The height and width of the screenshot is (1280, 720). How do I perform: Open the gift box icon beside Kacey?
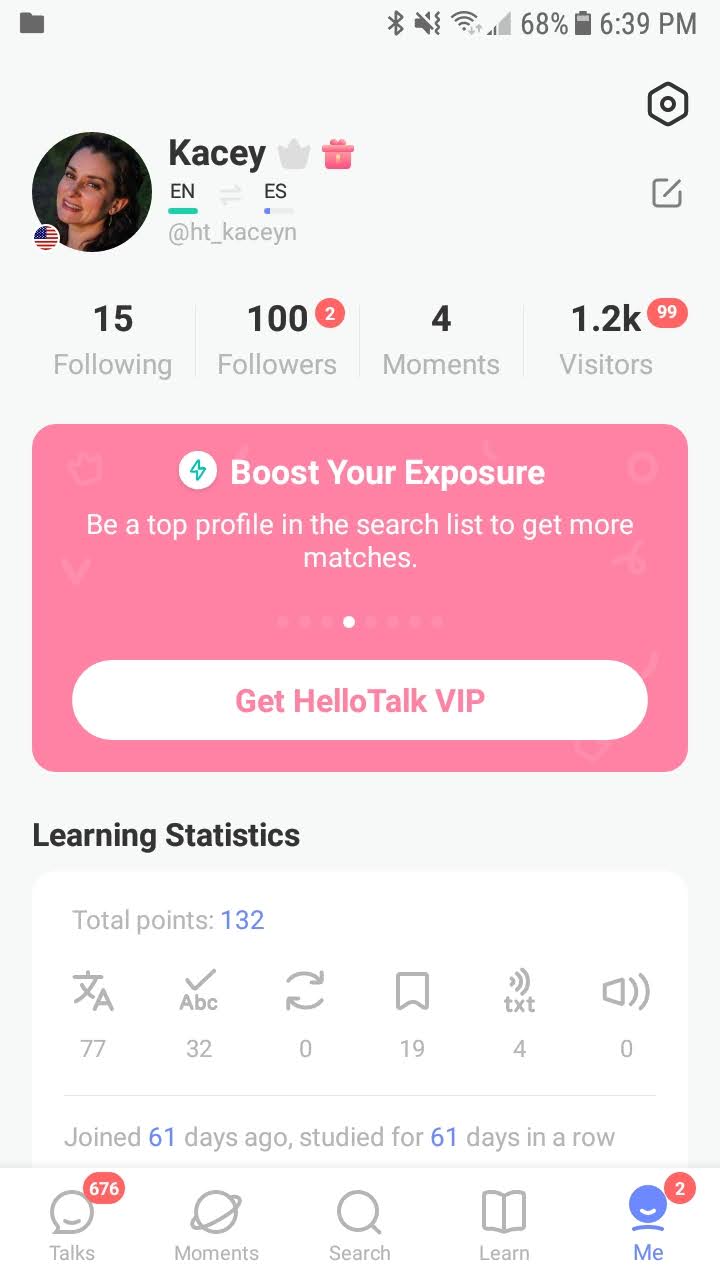coord(338,155)
